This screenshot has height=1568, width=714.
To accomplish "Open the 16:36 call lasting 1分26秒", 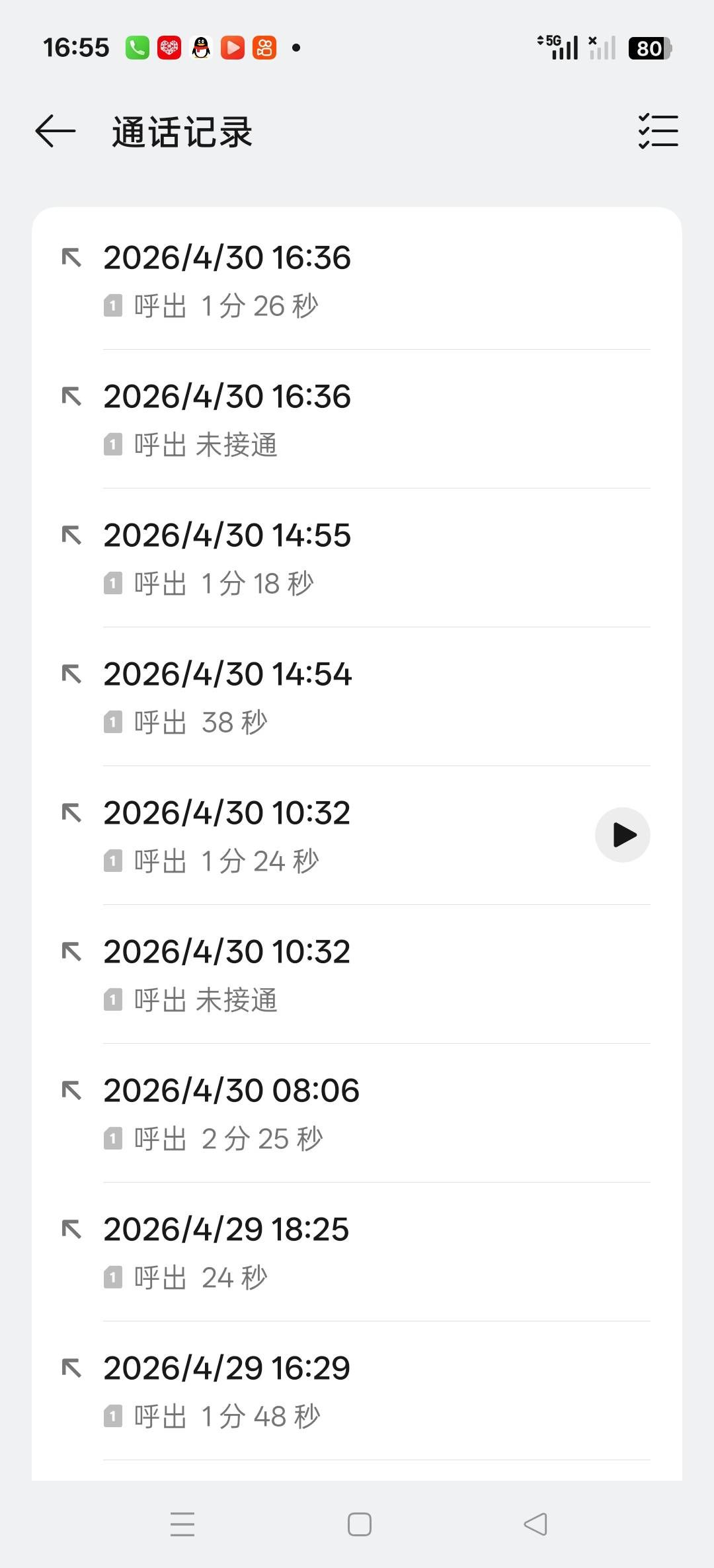I will click(x=357, y=280).
